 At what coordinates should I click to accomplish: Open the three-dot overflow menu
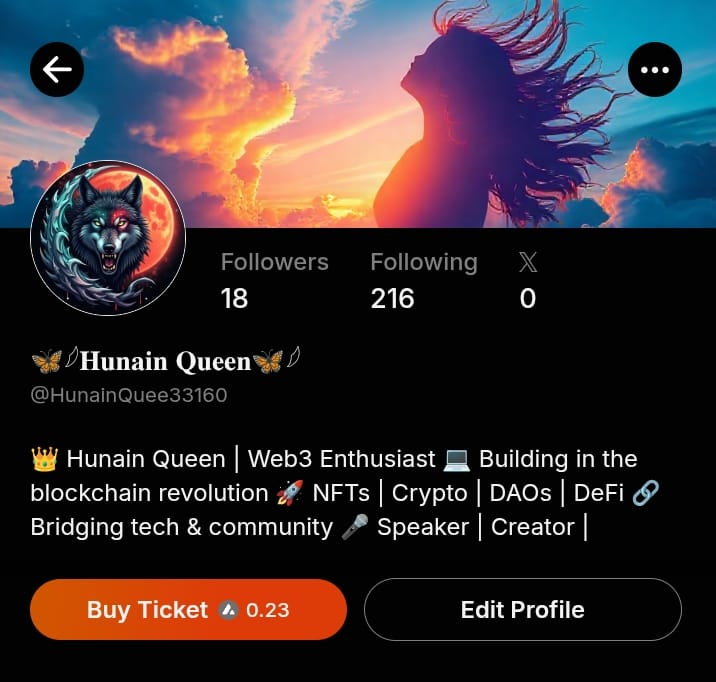tap(655, 69)
